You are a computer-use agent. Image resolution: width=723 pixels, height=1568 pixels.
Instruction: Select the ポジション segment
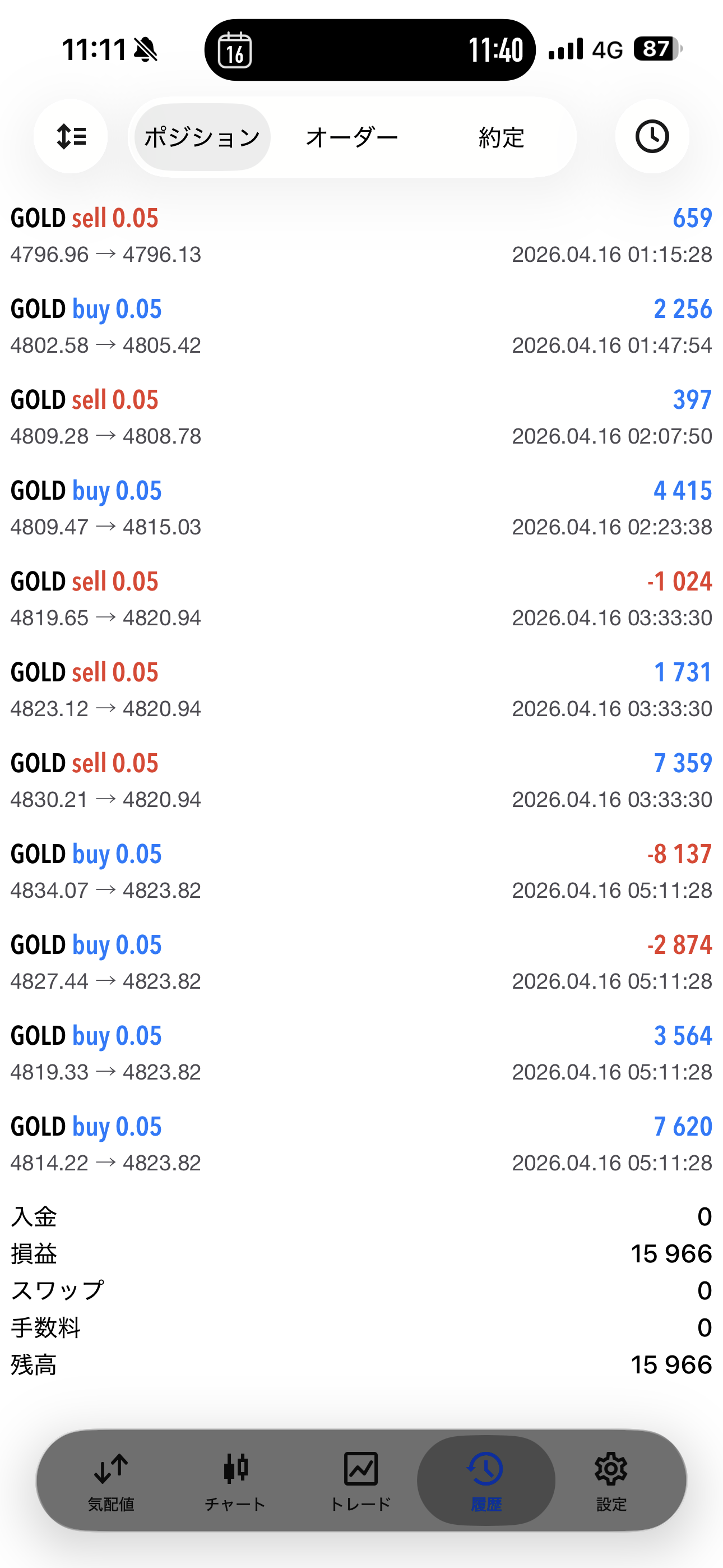(202, 137)
